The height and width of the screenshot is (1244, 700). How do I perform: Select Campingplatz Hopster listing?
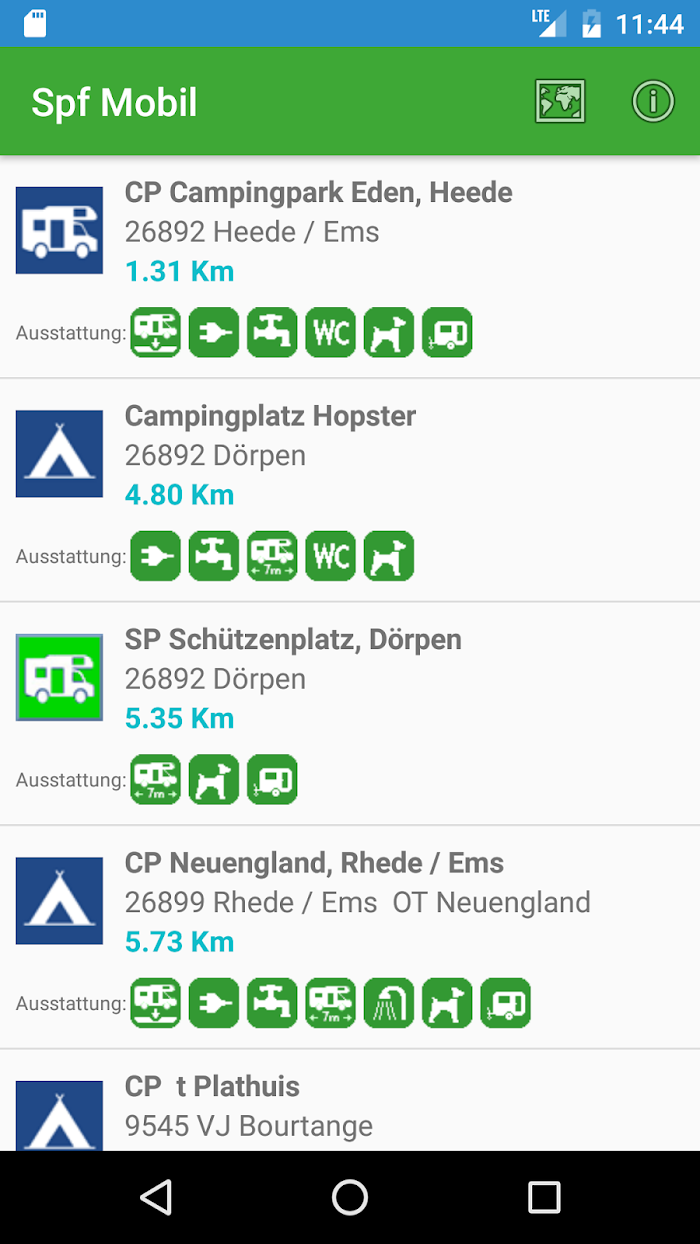[x=350, y=490]
